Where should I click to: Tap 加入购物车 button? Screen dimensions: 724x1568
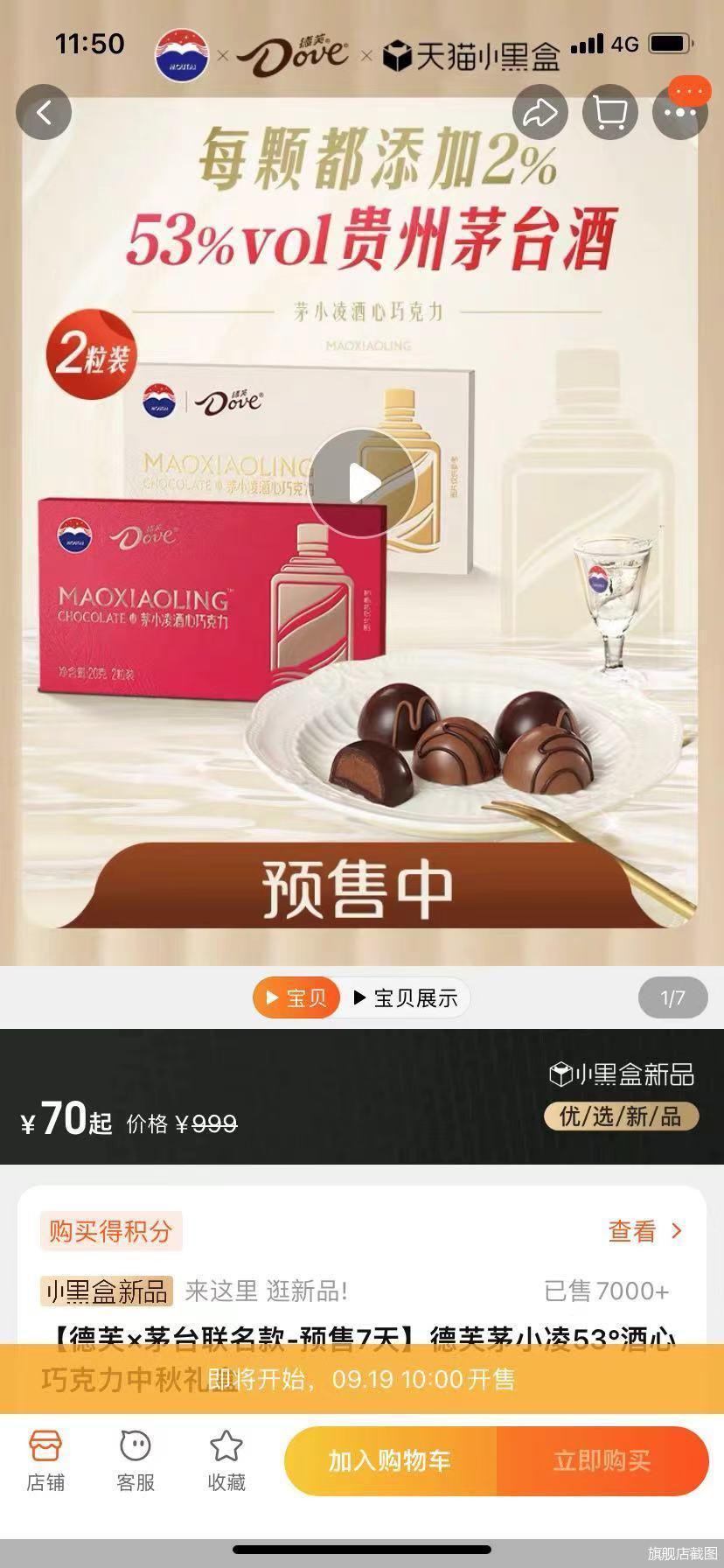pyautogui.click(x=390, y=1460)
